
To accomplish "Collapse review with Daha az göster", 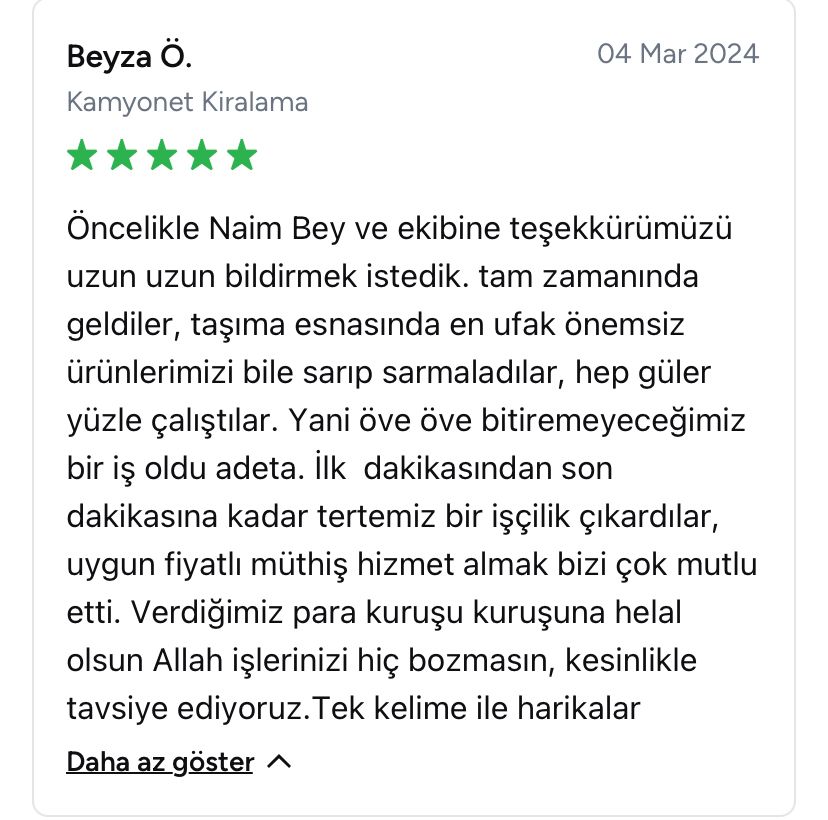I will (x=160, y=763).
